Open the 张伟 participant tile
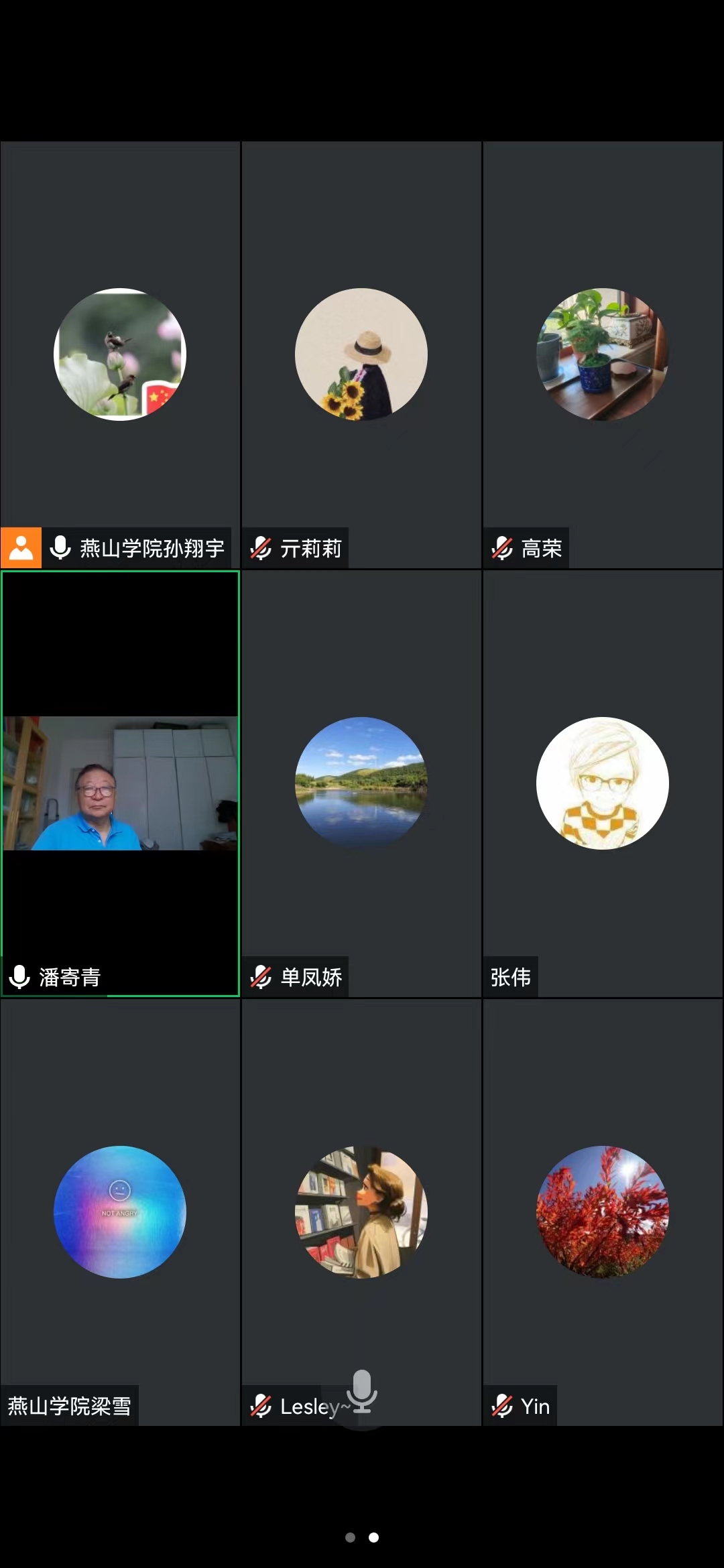 coord(603,783)
